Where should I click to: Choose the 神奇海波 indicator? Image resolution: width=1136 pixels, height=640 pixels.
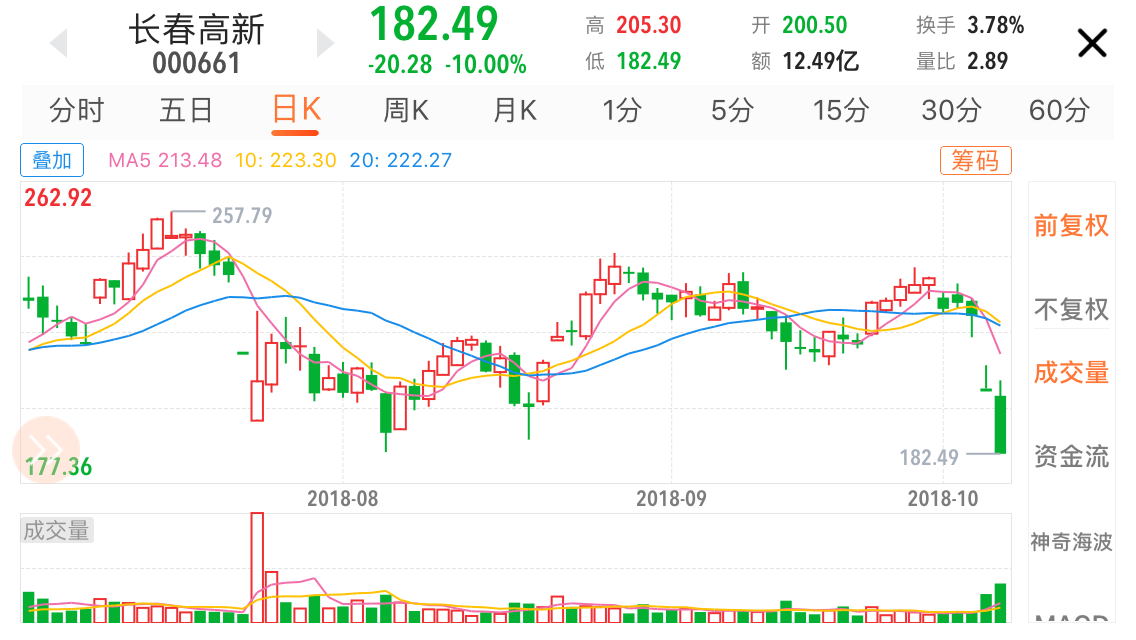pyautogui.click(x=1071, y=542)
